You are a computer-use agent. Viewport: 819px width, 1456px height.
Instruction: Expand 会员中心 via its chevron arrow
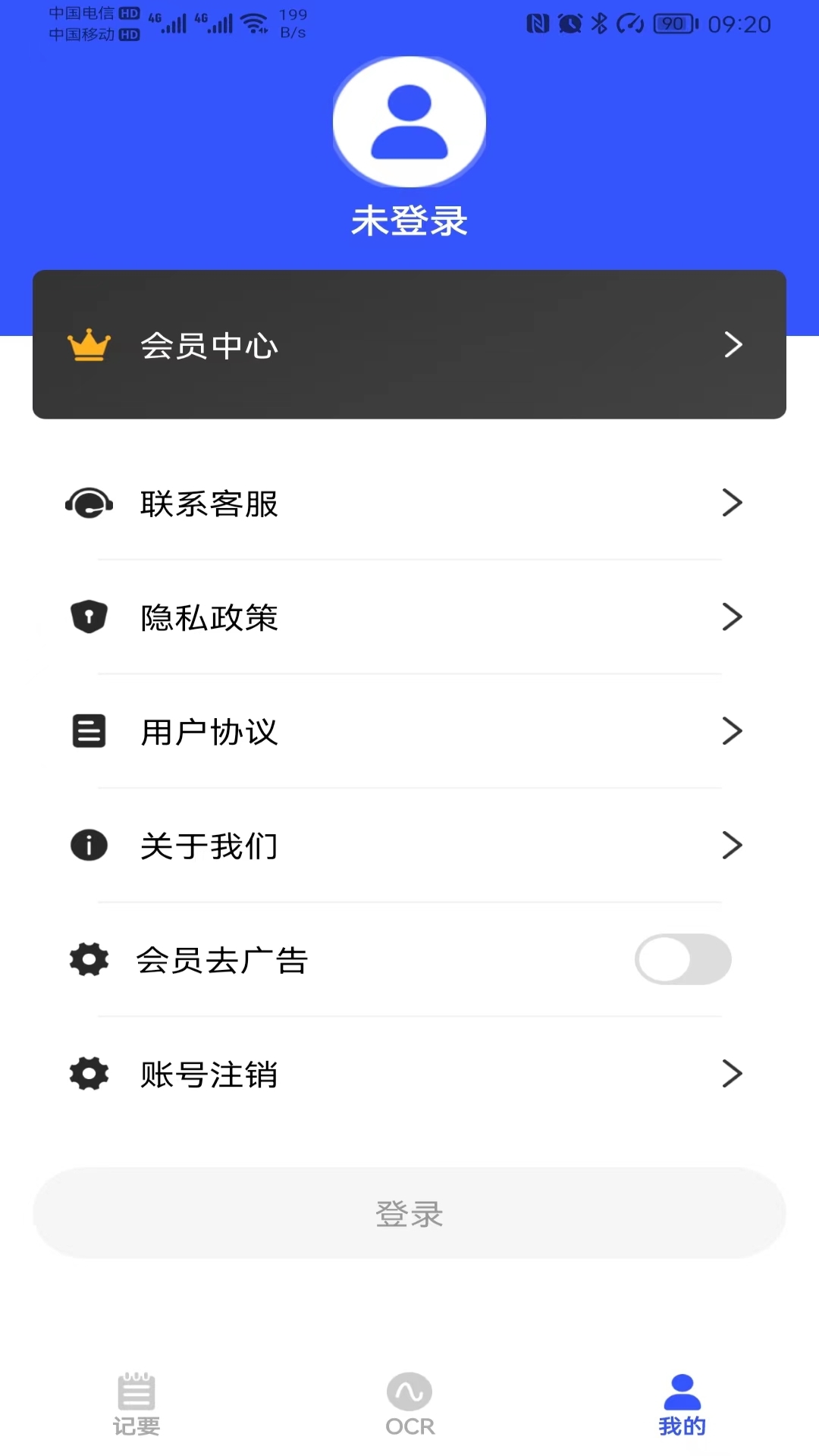coord(733,344)
